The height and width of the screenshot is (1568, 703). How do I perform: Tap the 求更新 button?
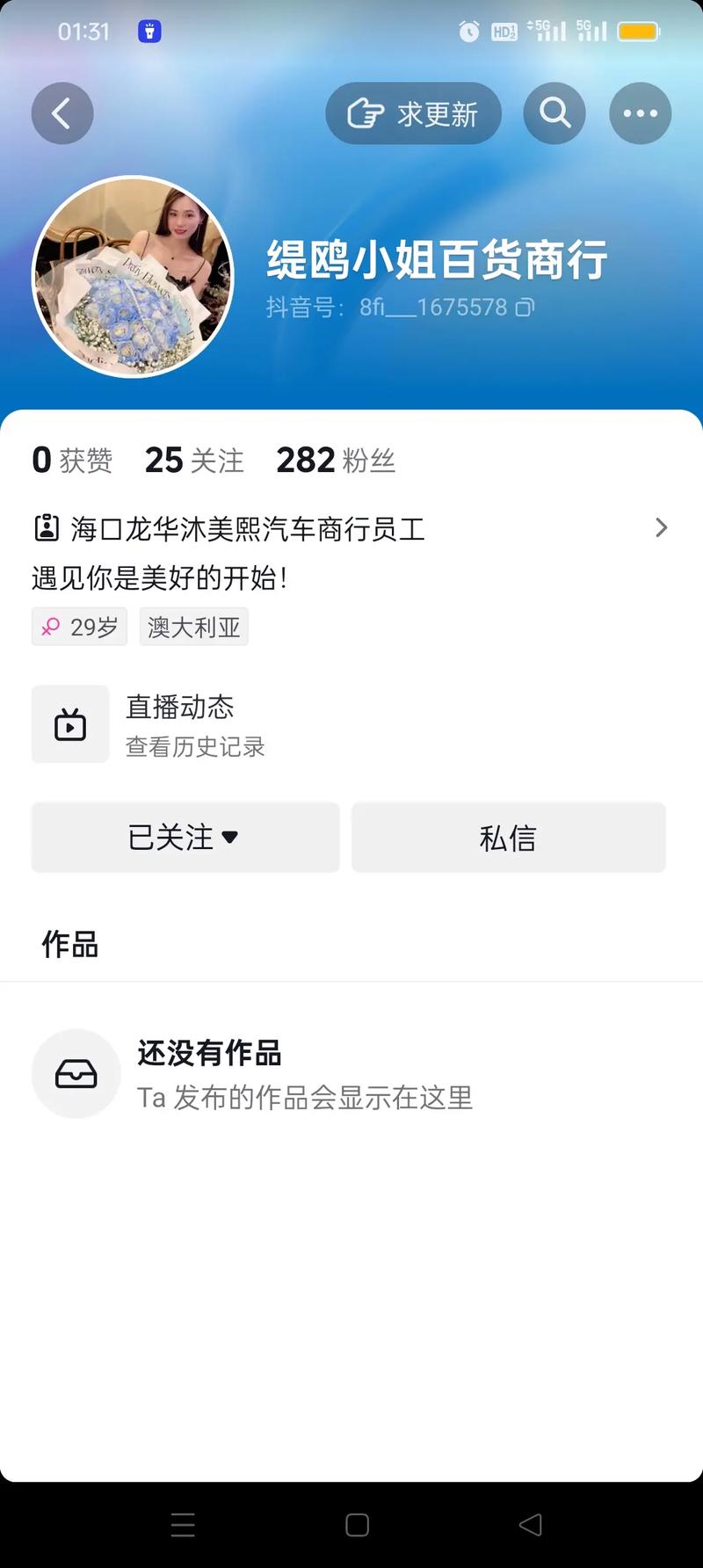click(413, 113)
